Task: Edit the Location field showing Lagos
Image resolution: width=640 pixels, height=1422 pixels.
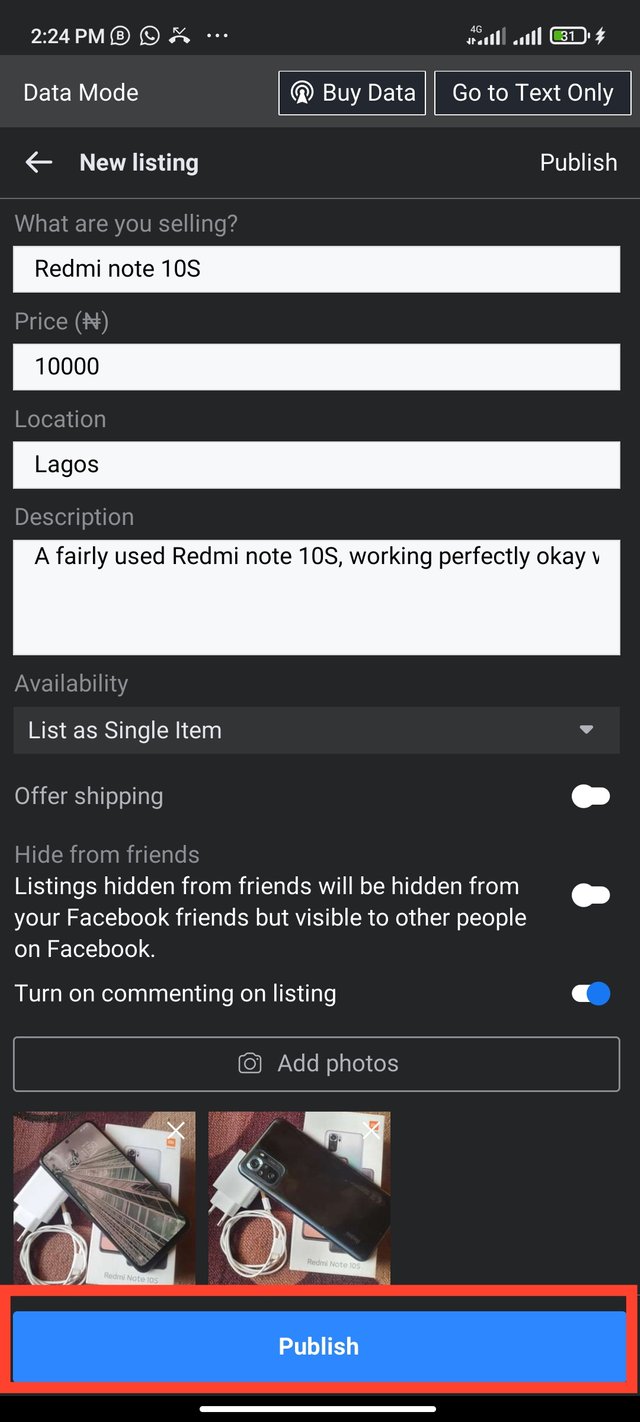Action: pos(317,465)
